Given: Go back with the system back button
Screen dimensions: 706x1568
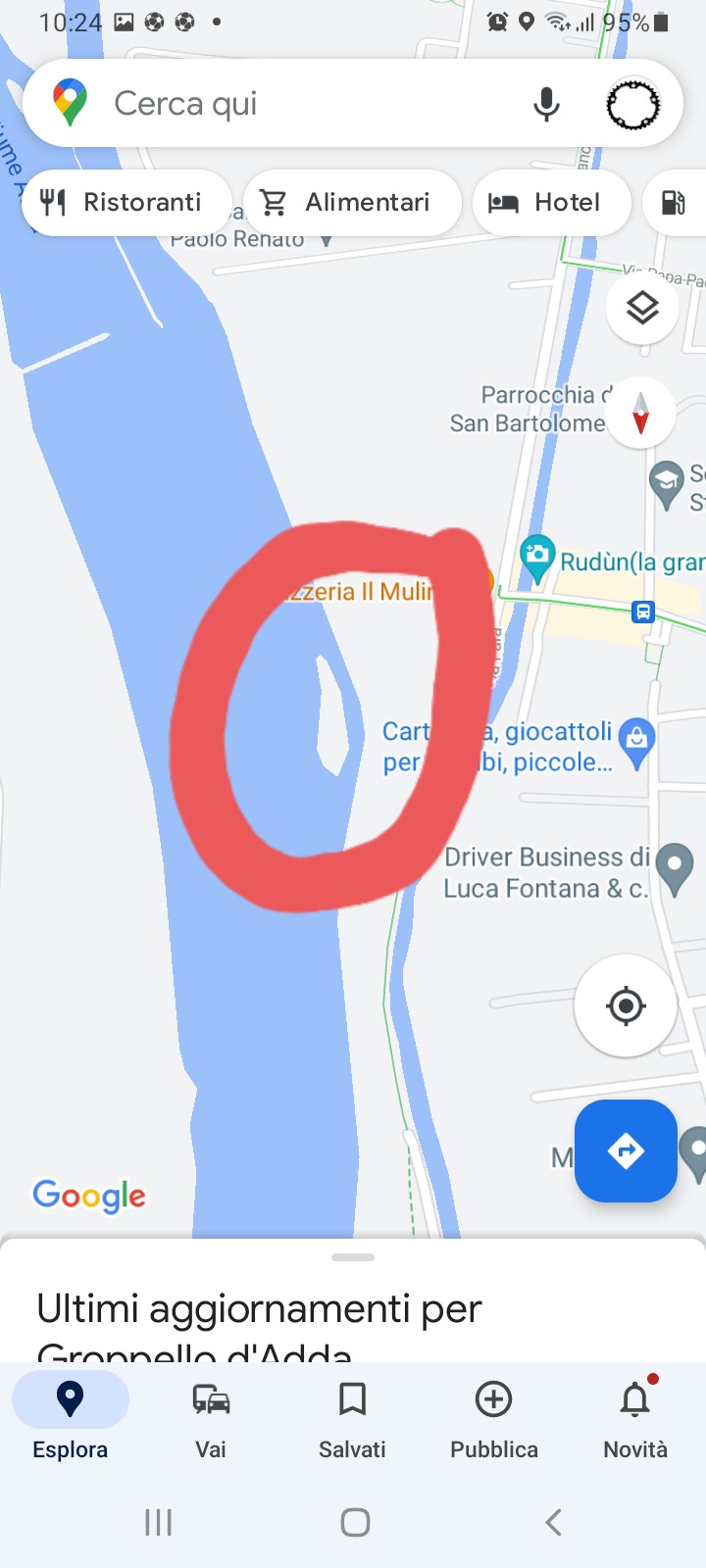Looking at the screenshot, I should 553,1522.
